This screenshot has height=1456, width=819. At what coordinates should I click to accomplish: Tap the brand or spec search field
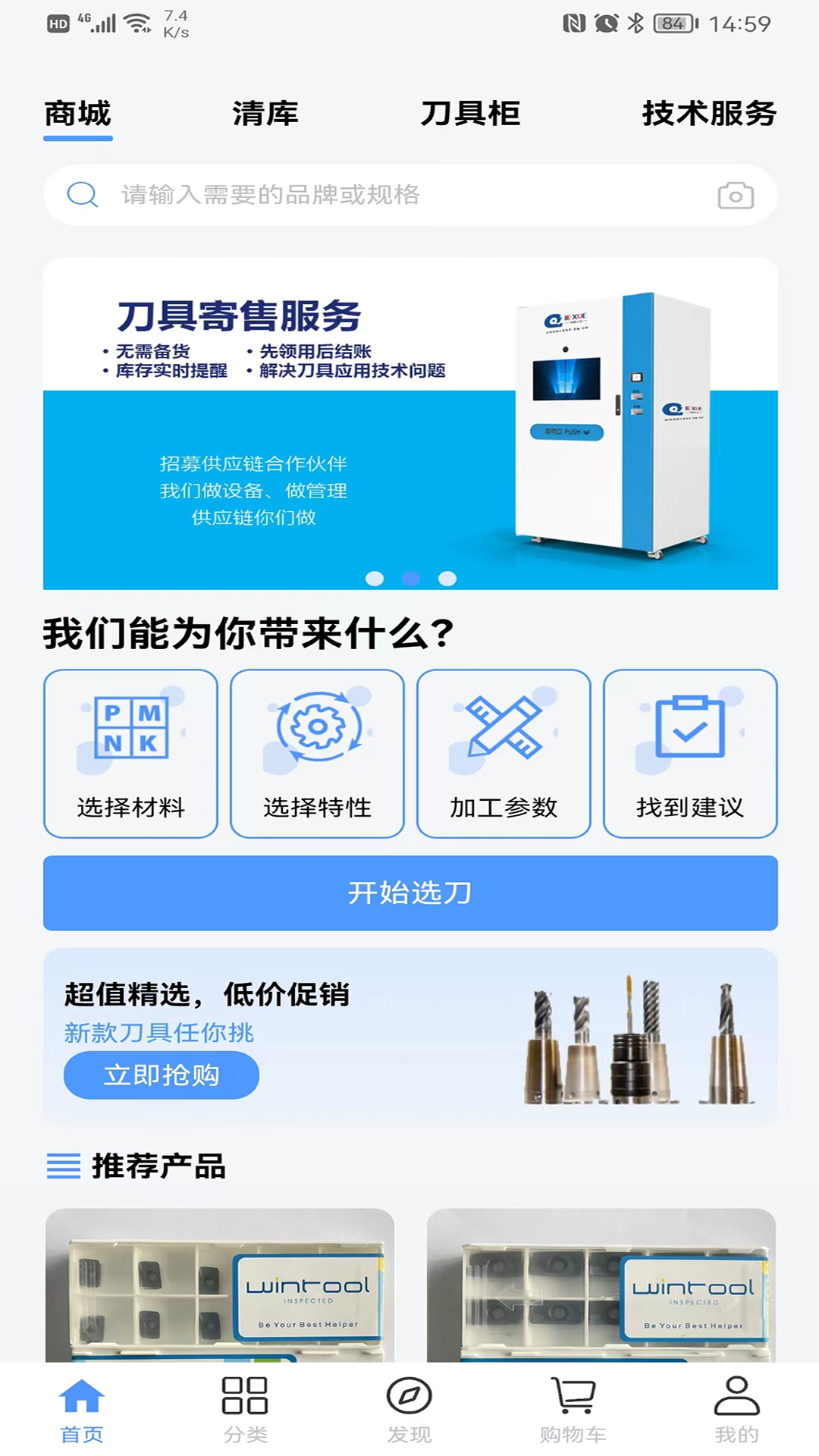pos(394,195)
